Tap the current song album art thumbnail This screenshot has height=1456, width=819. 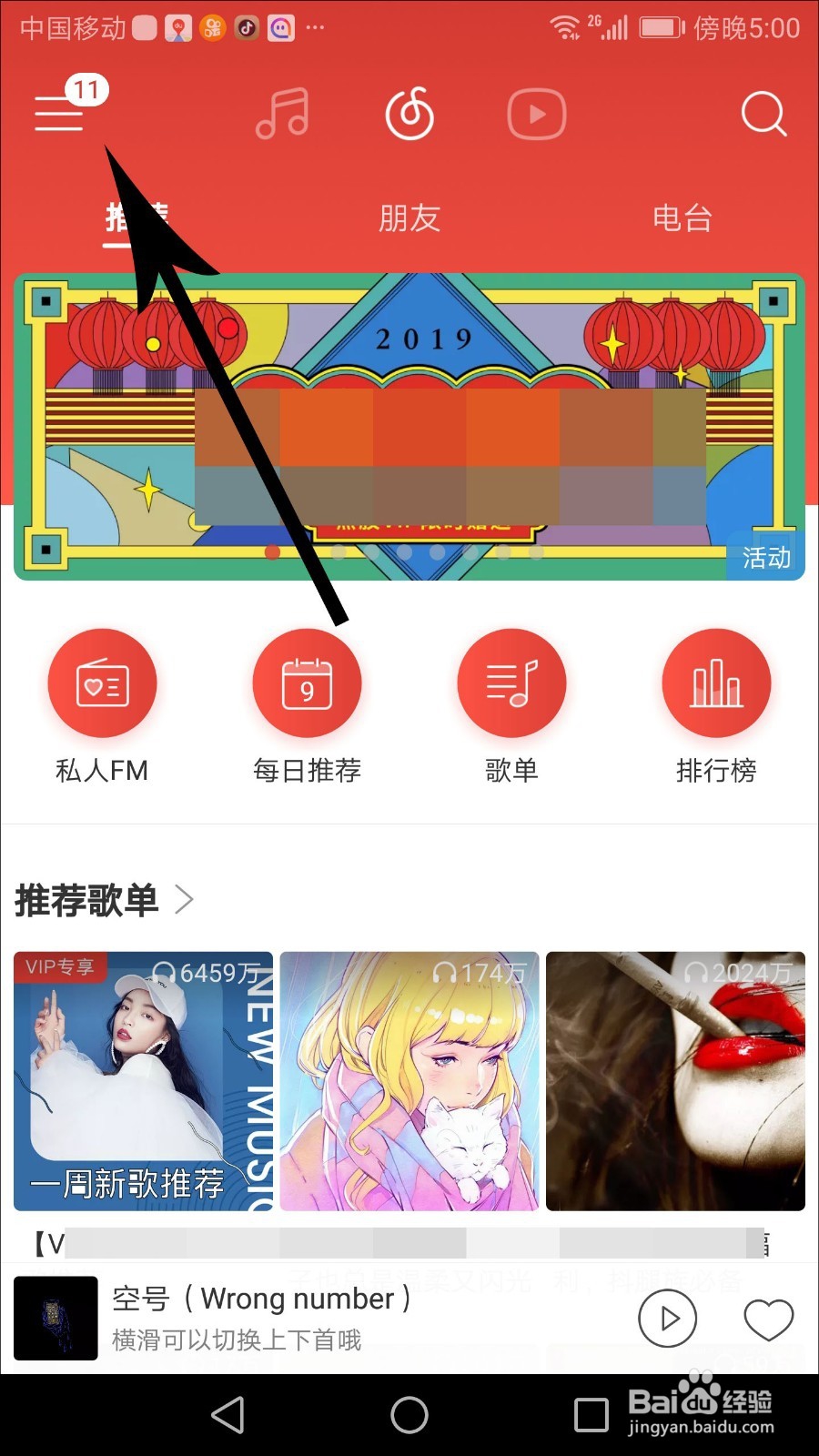click(x=56, y=1319)
